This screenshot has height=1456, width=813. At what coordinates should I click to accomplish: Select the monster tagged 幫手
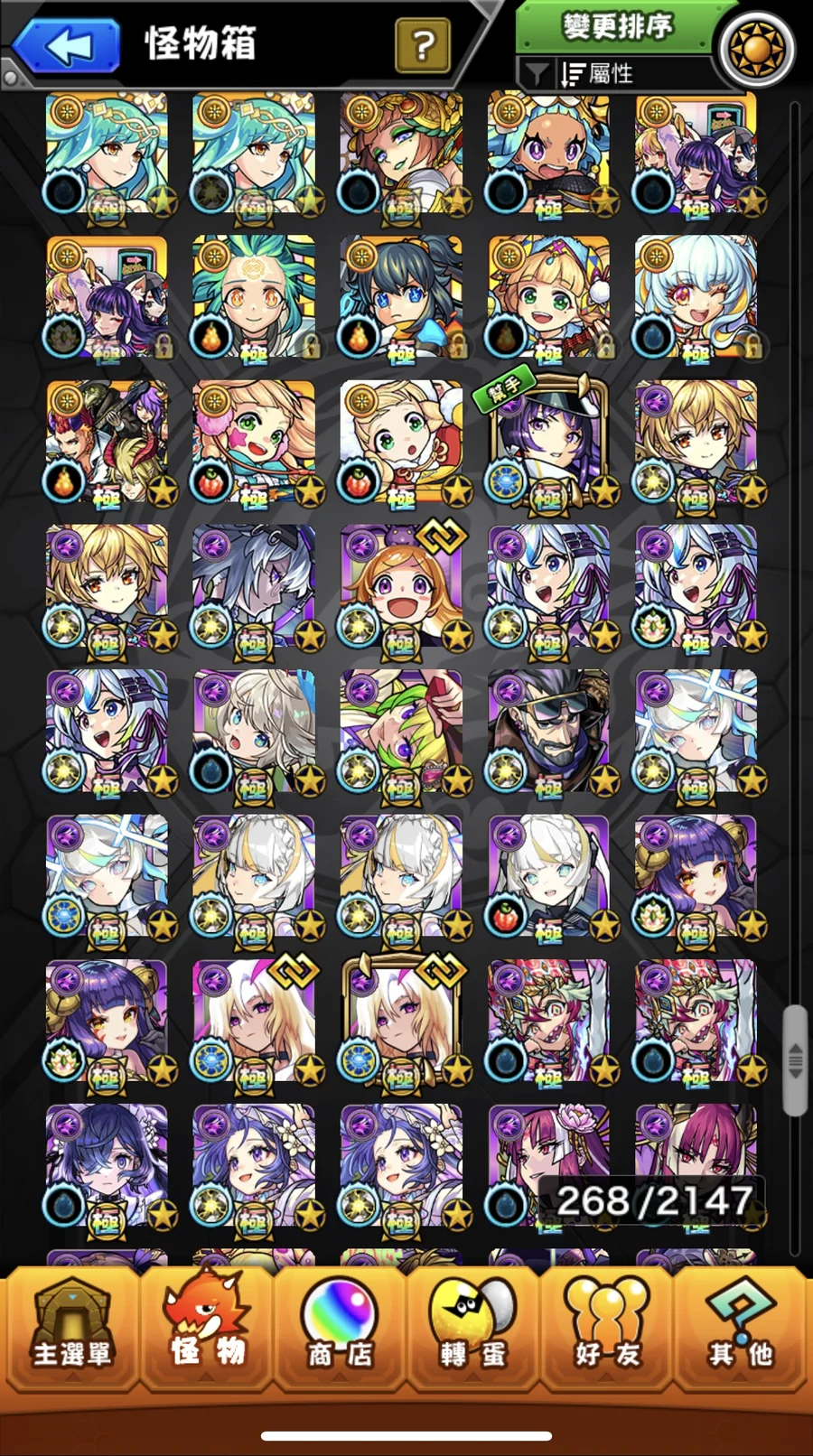[x=548, y=443]
